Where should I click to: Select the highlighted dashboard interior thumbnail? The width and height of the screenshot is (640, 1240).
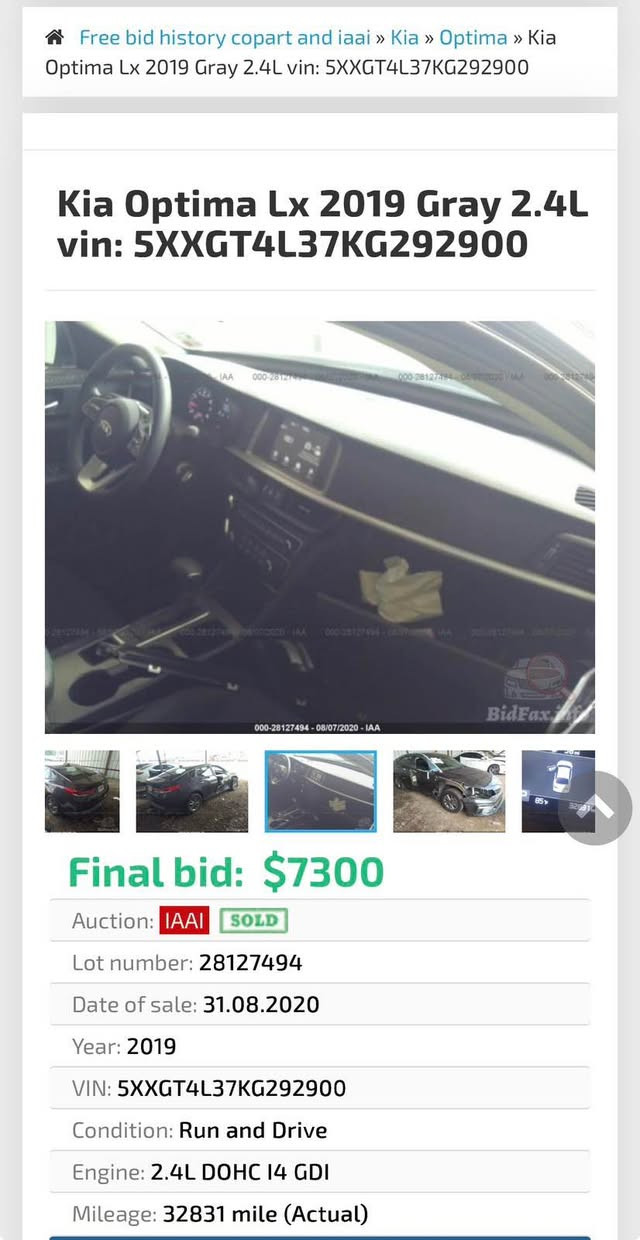[320, 791]
